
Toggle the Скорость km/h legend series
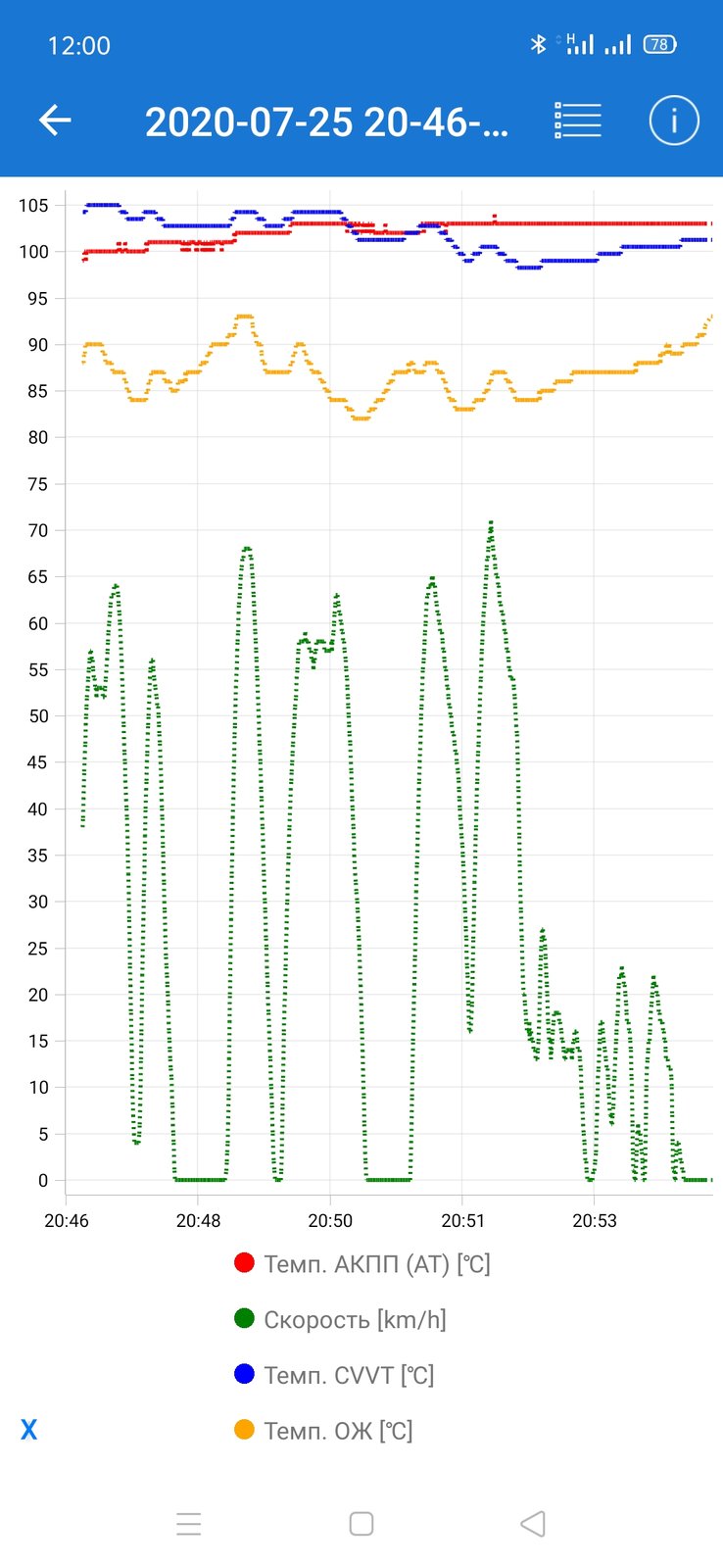pos(340,1319)
